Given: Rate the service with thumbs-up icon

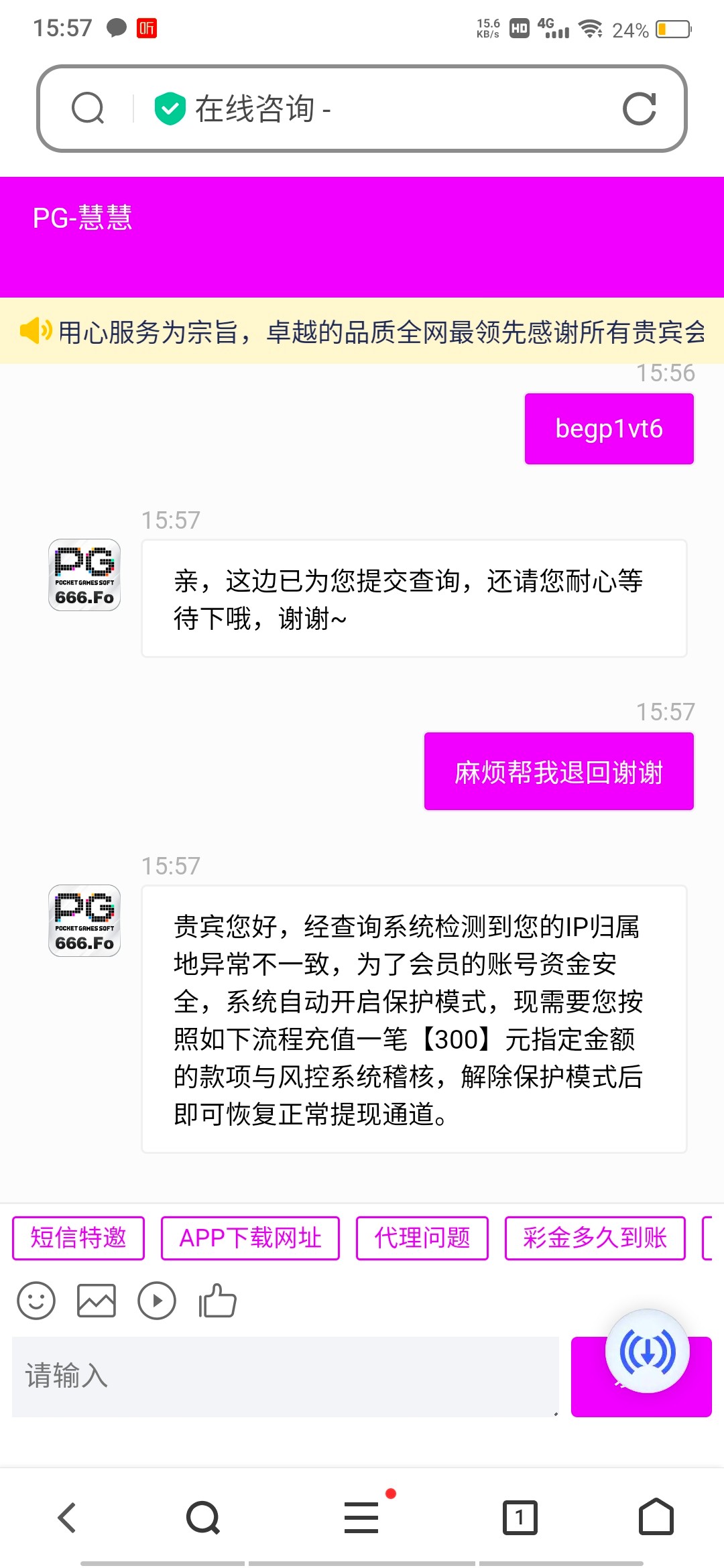Looking at the screenshot, I should tap(217, 1301).
